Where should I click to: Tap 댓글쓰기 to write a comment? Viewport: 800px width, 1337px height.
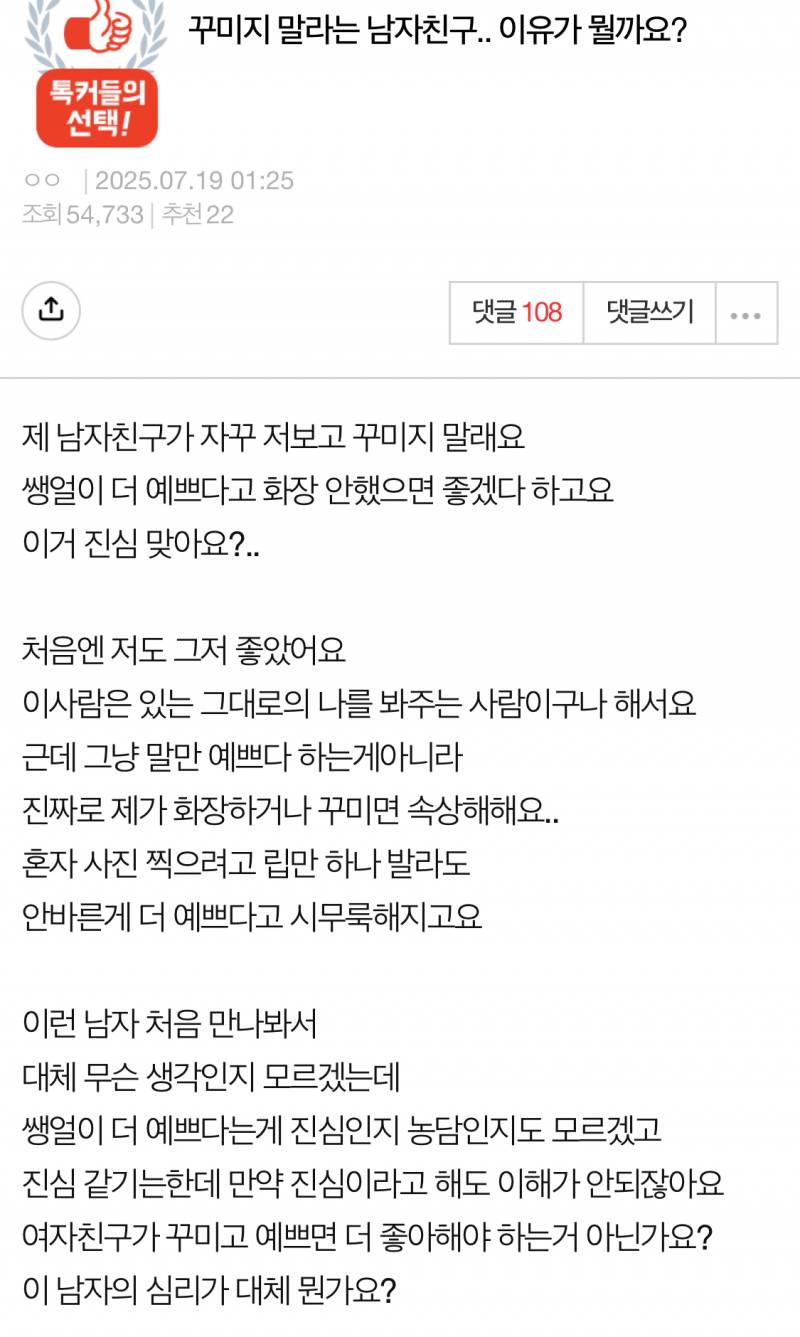(649, 312)
